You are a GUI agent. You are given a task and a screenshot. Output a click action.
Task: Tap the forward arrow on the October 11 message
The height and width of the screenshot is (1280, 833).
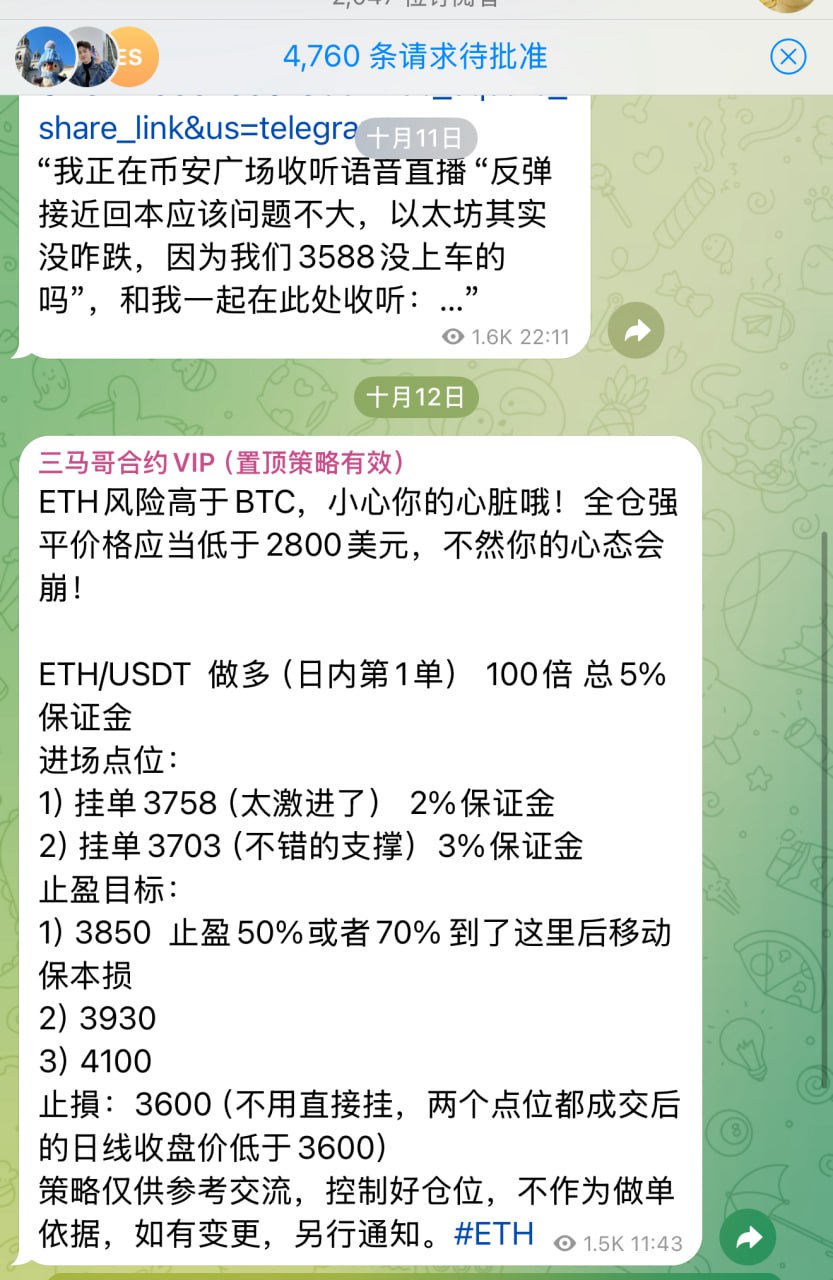click(x=637, y=330)
